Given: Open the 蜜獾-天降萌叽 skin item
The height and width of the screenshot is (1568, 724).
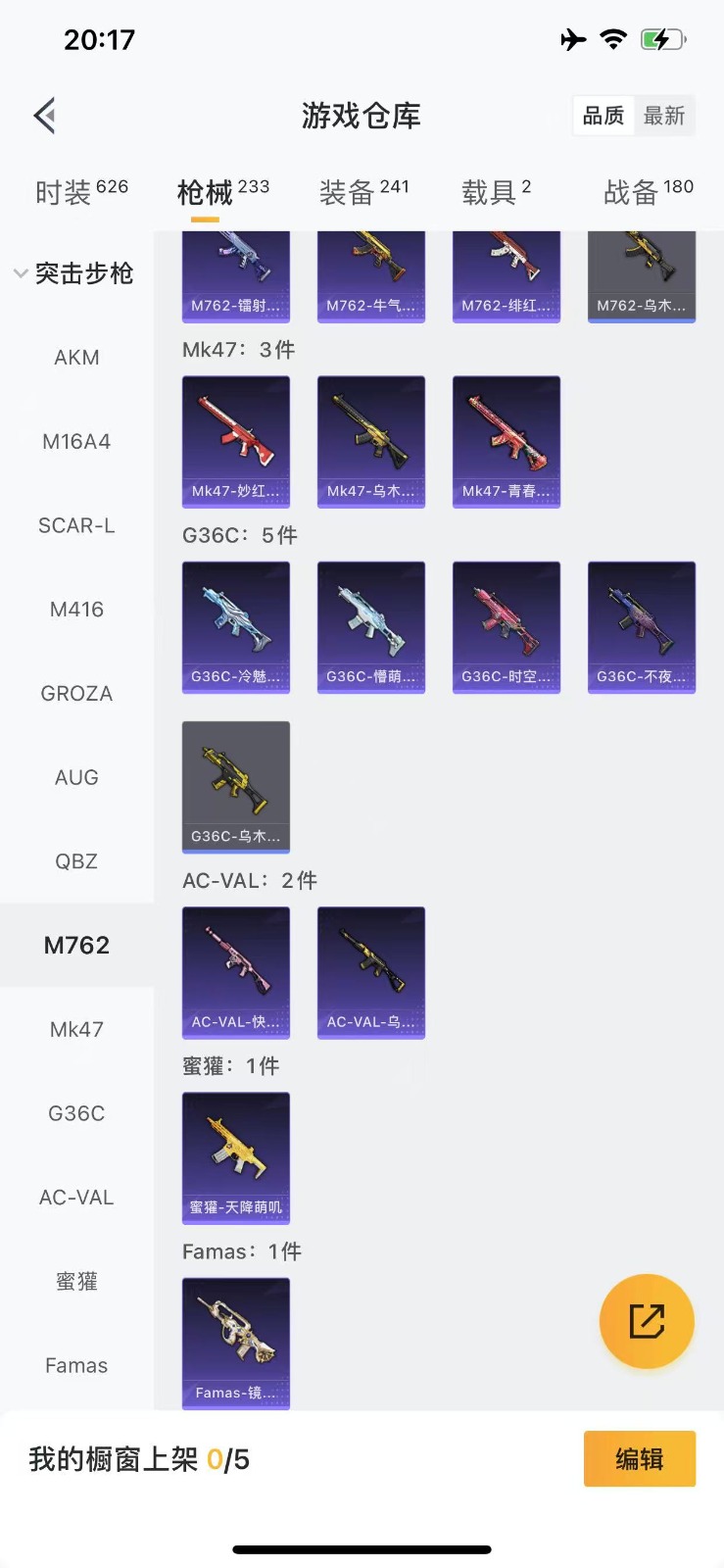Looking at the screenshot, I should pyautogui.click(x=236, y=1157).
